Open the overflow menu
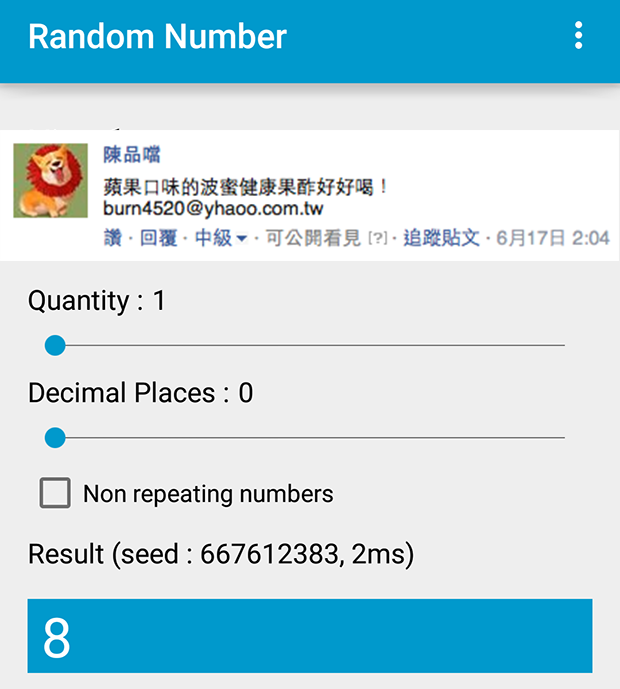 pos(578,37)
